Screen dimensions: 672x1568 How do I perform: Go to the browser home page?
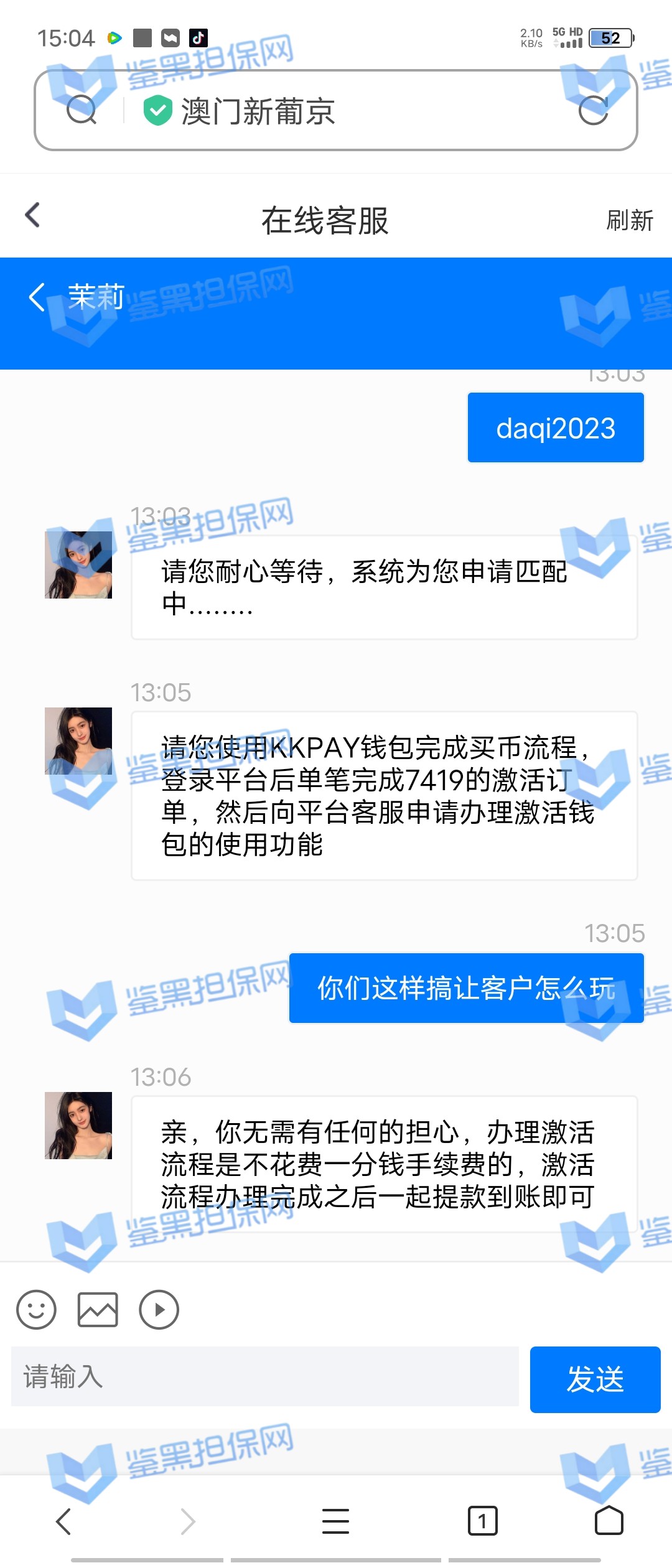click(x=609, y=1521)
